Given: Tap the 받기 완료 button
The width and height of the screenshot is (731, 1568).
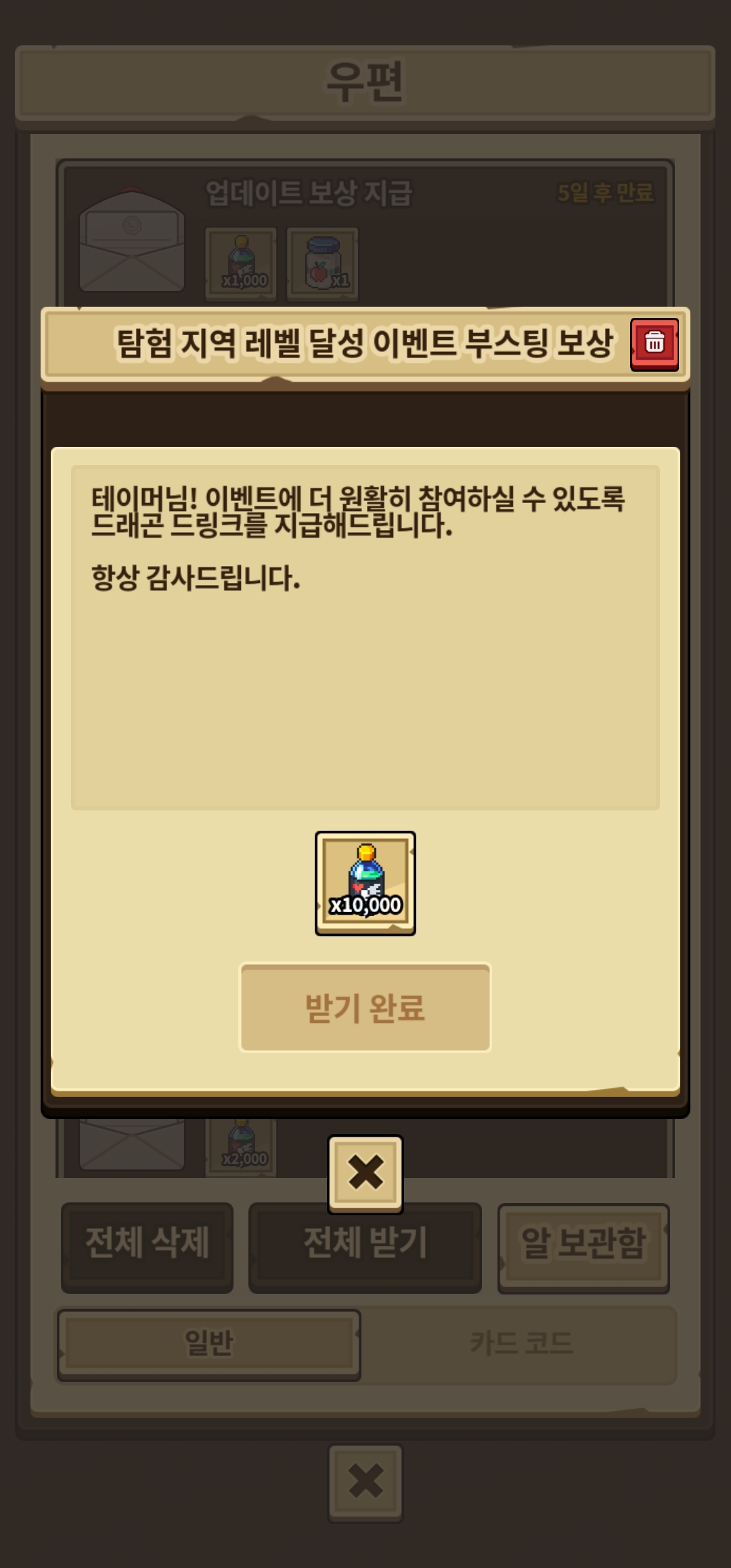Looking at the screenshot, I should point(365,1007).
